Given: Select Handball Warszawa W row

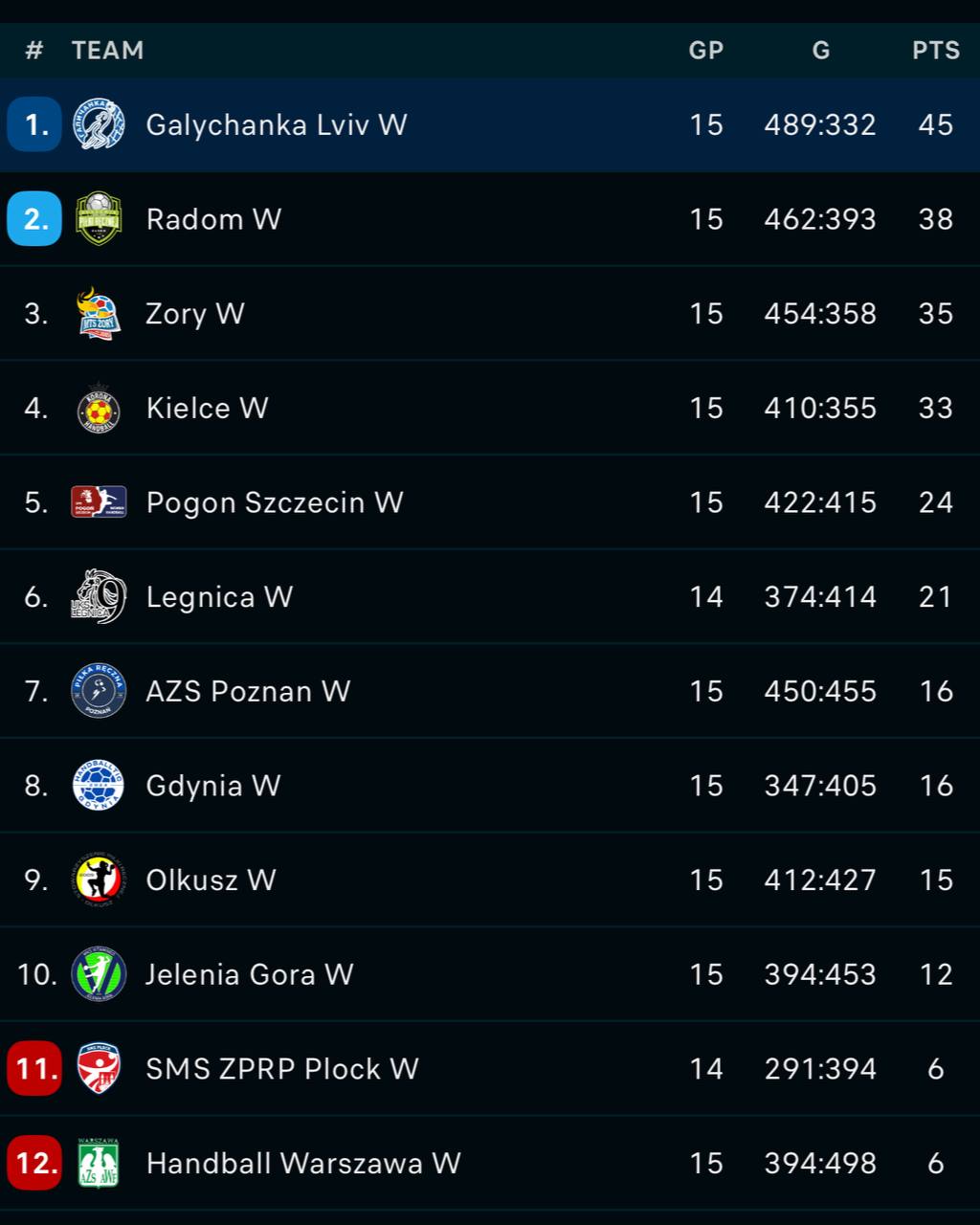Looking at the screenshot, I should coord(302,1163).
